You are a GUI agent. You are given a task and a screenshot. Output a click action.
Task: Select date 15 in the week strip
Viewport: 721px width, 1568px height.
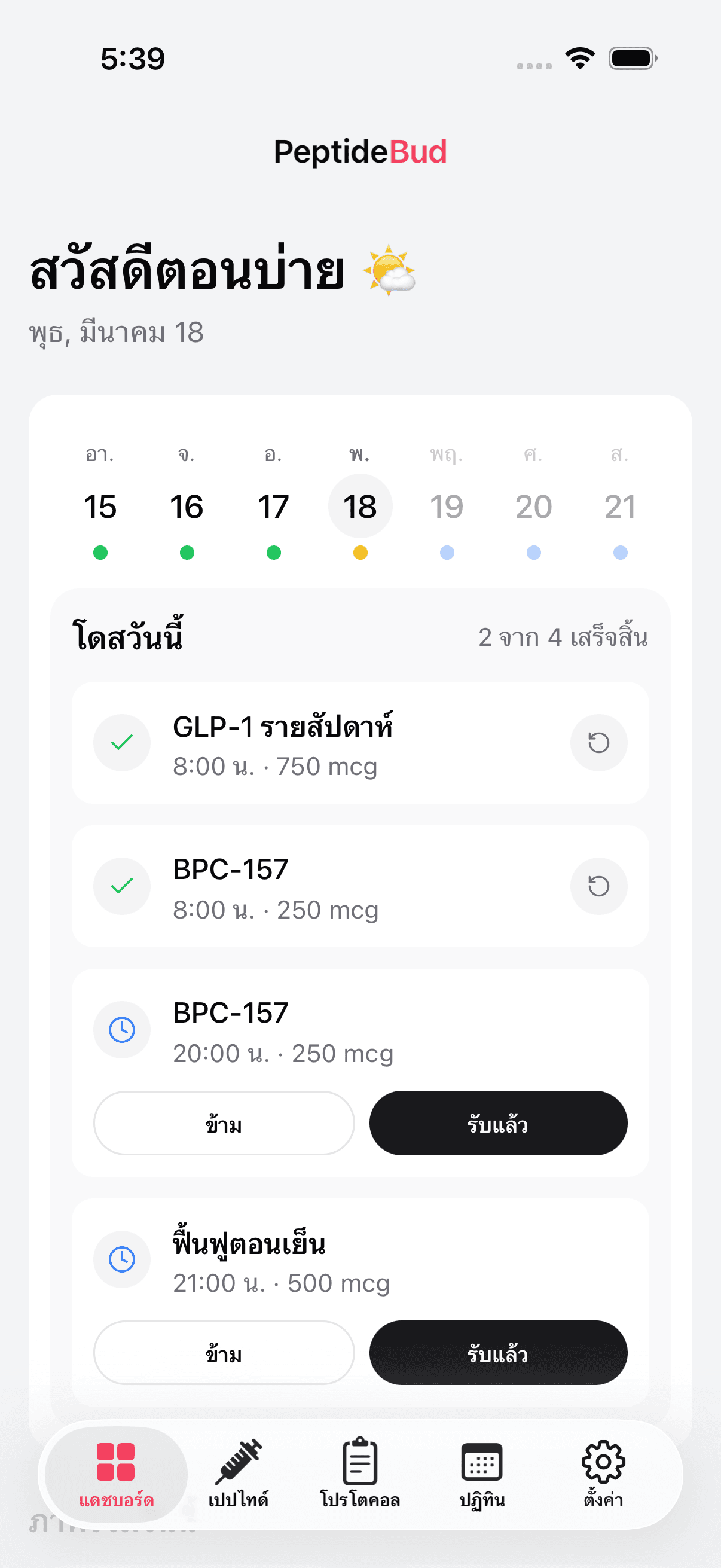point(100,506)
